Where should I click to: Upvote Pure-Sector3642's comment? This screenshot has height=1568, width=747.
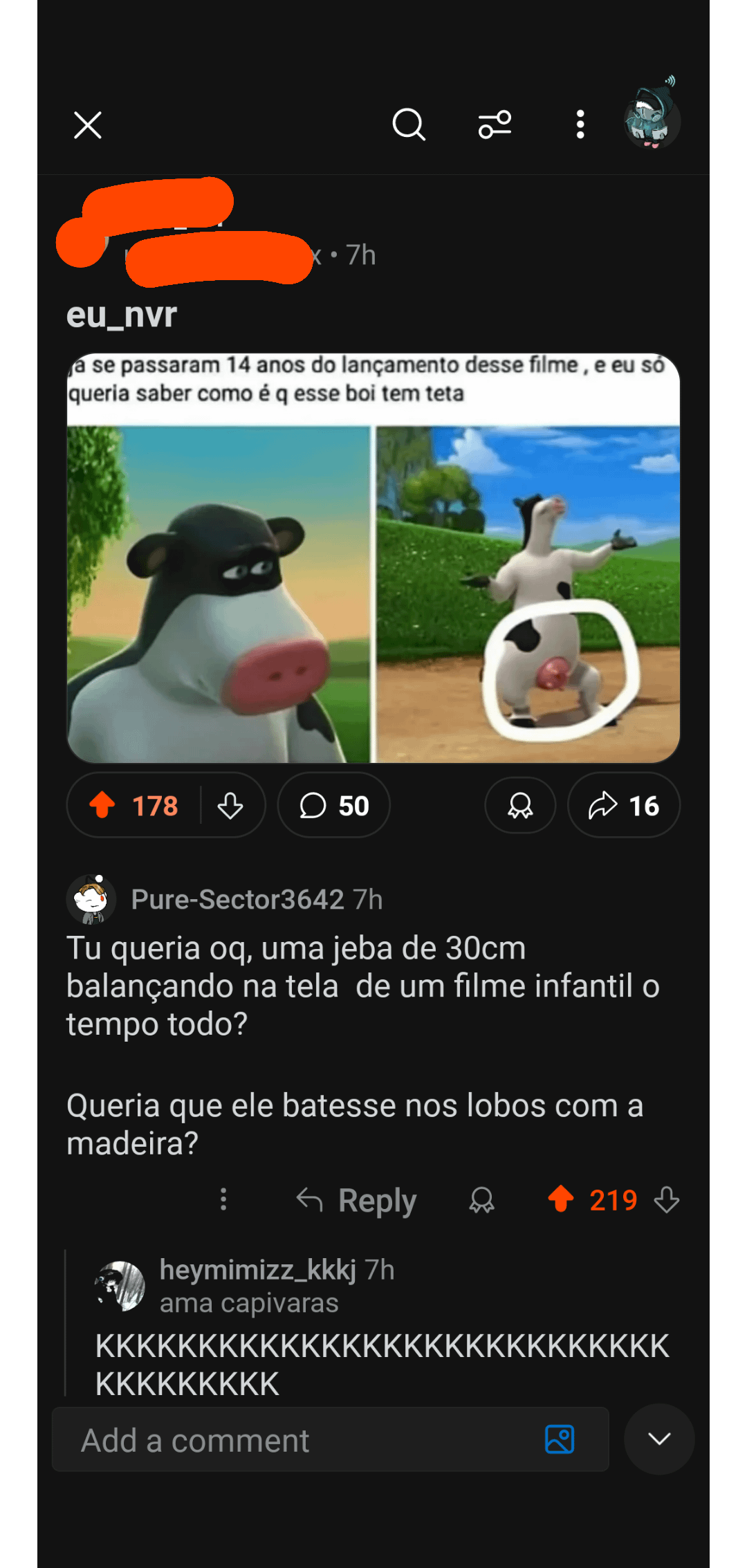[x=561, y=1199]
